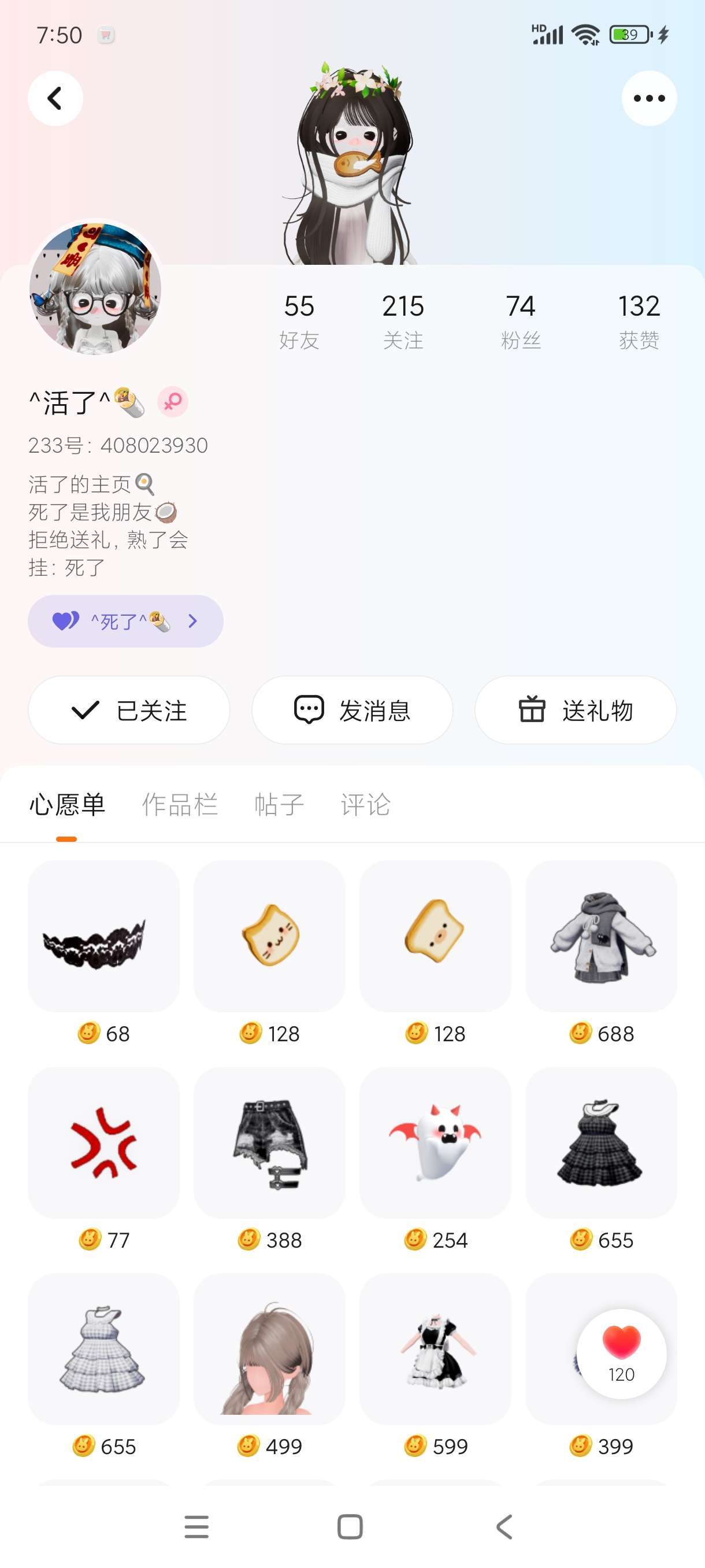Tap 送礼物 to send a gift
The image size is (705, 1568).
click(575, 710)
